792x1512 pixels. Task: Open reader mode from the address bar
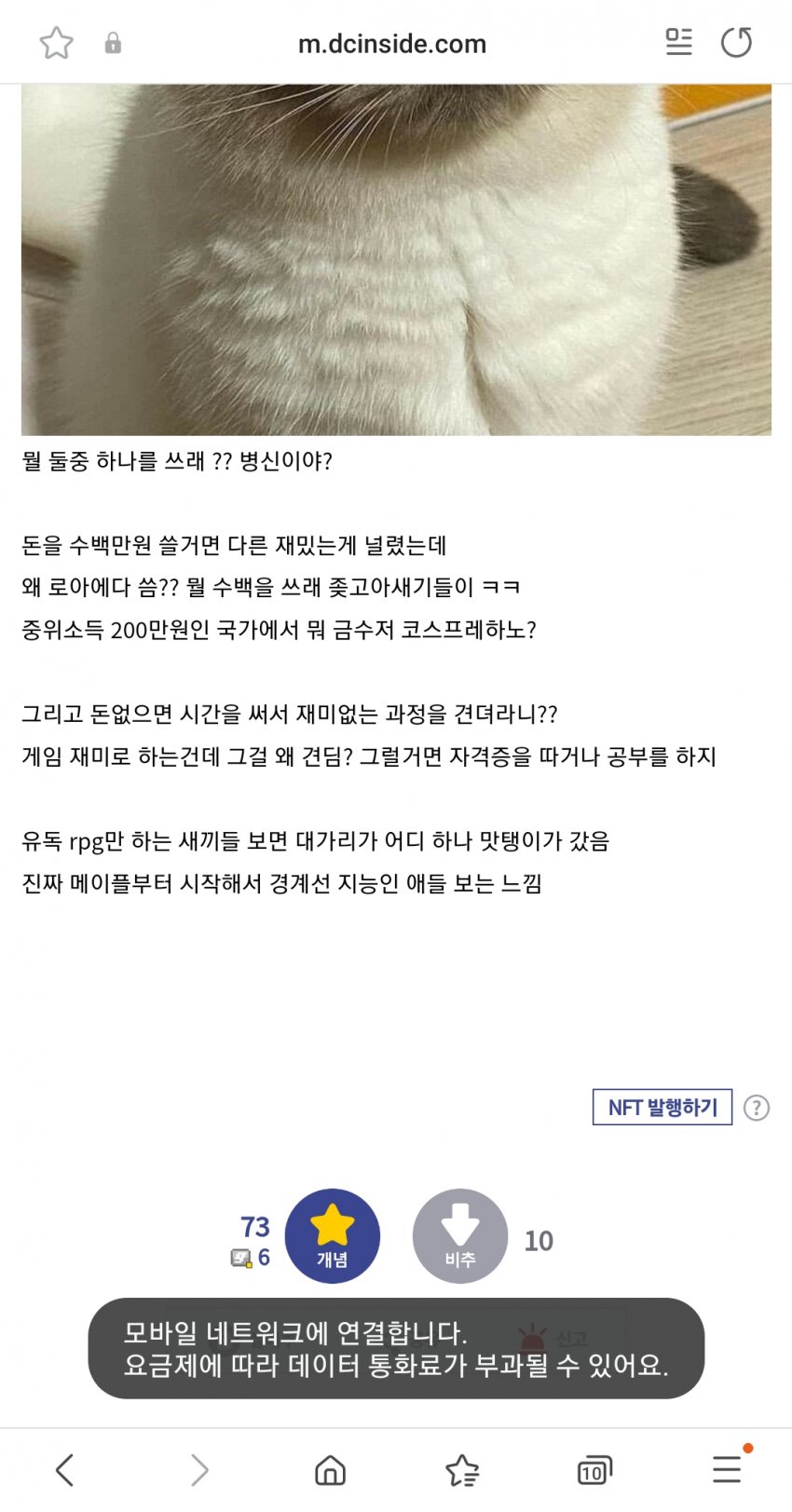(x=678, y=42)
